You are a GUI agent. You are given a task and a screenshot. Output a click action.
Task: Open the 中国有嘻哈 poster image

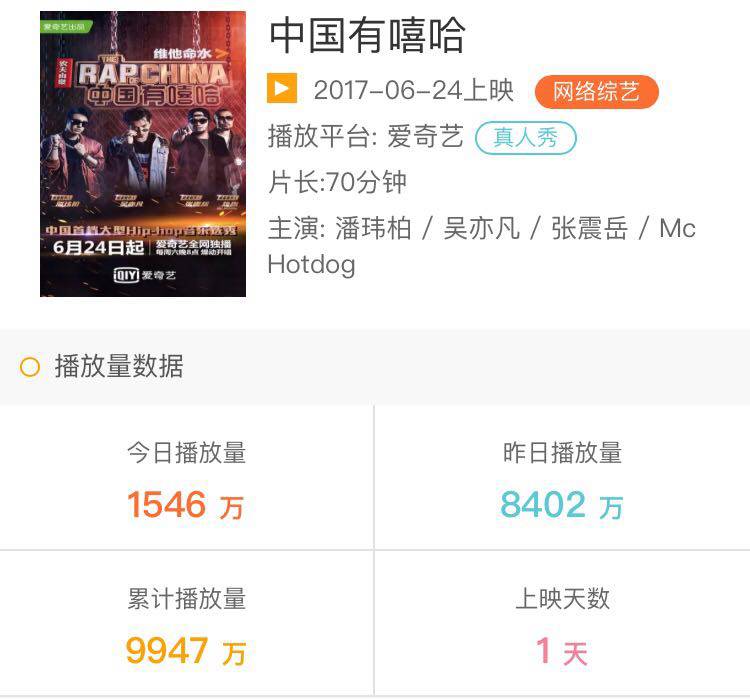tap(143, 153)
